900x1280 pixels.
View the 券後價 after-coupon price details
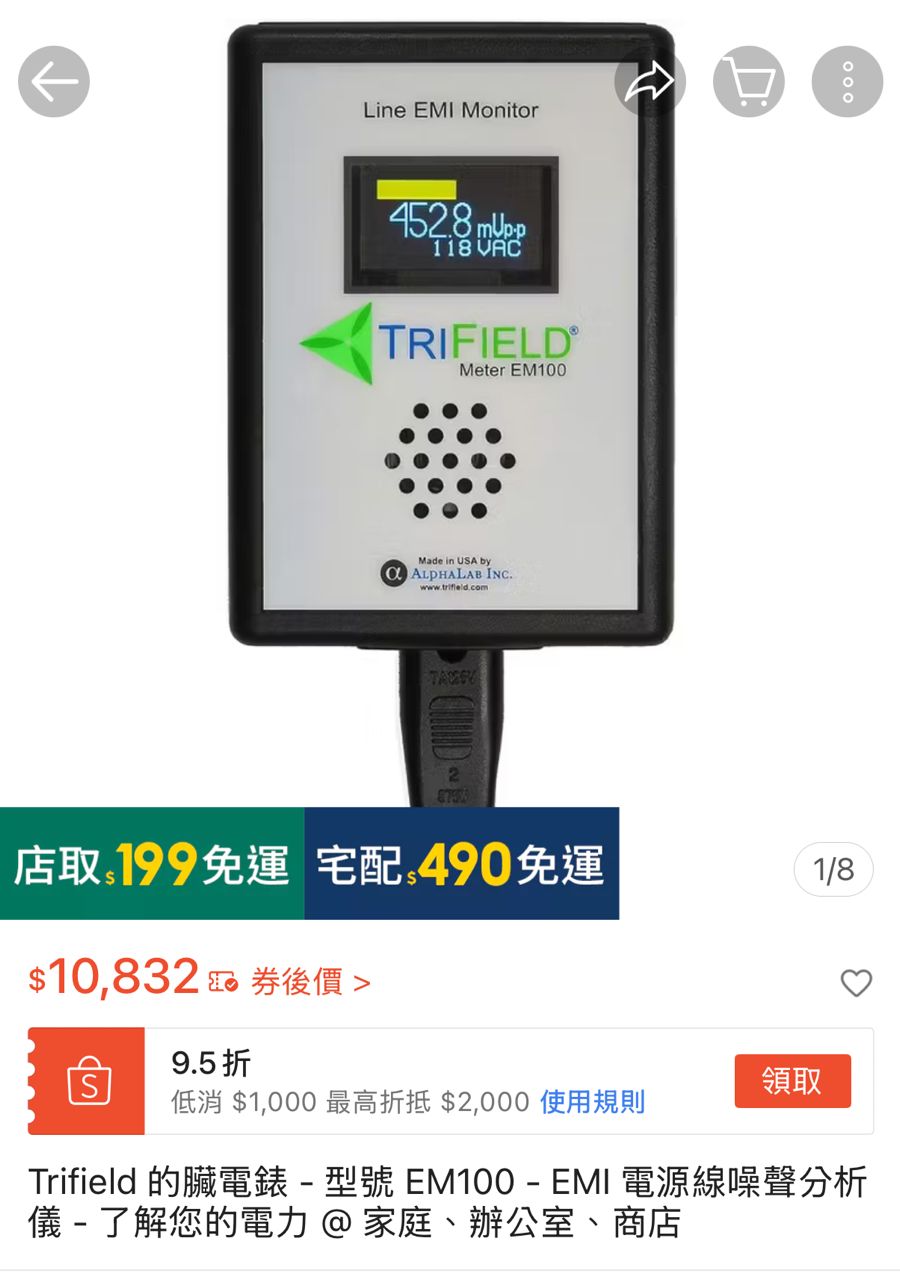click(309, 982)
